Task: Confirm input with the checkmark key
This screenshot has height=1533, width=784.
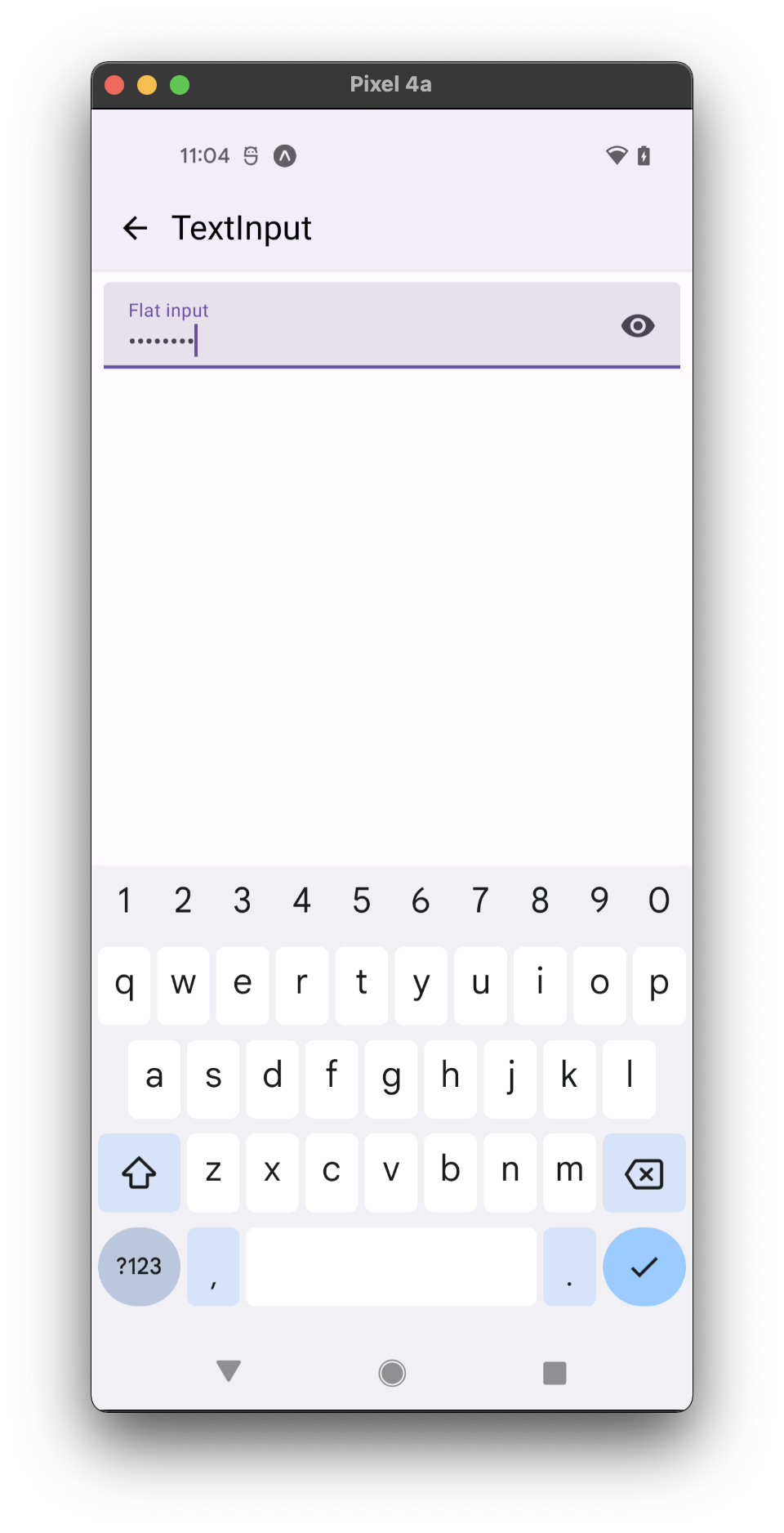Action: coord(644,1266)
